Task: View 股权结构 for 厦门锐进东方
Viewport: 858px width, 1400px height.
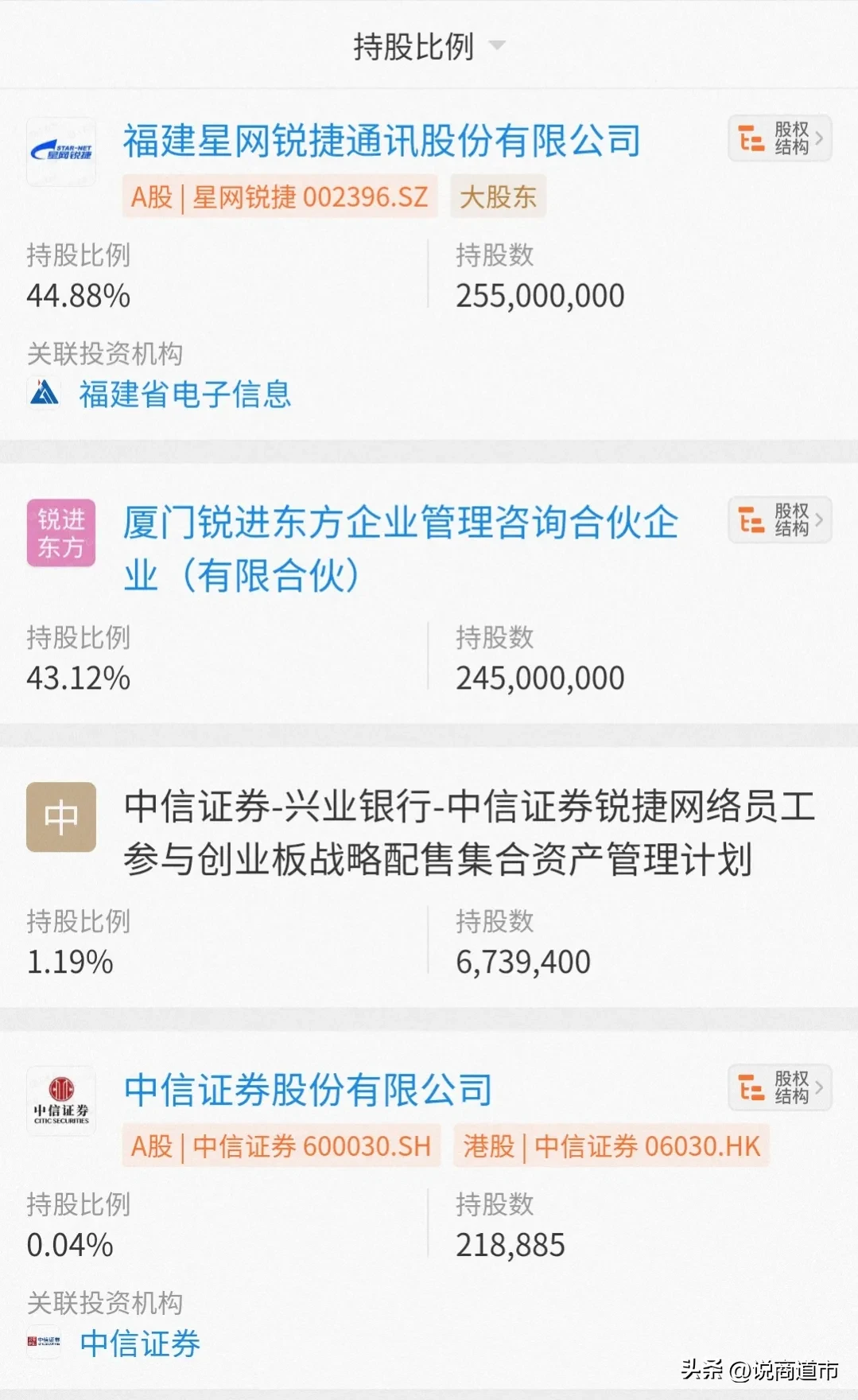Action: pos(779,520)
